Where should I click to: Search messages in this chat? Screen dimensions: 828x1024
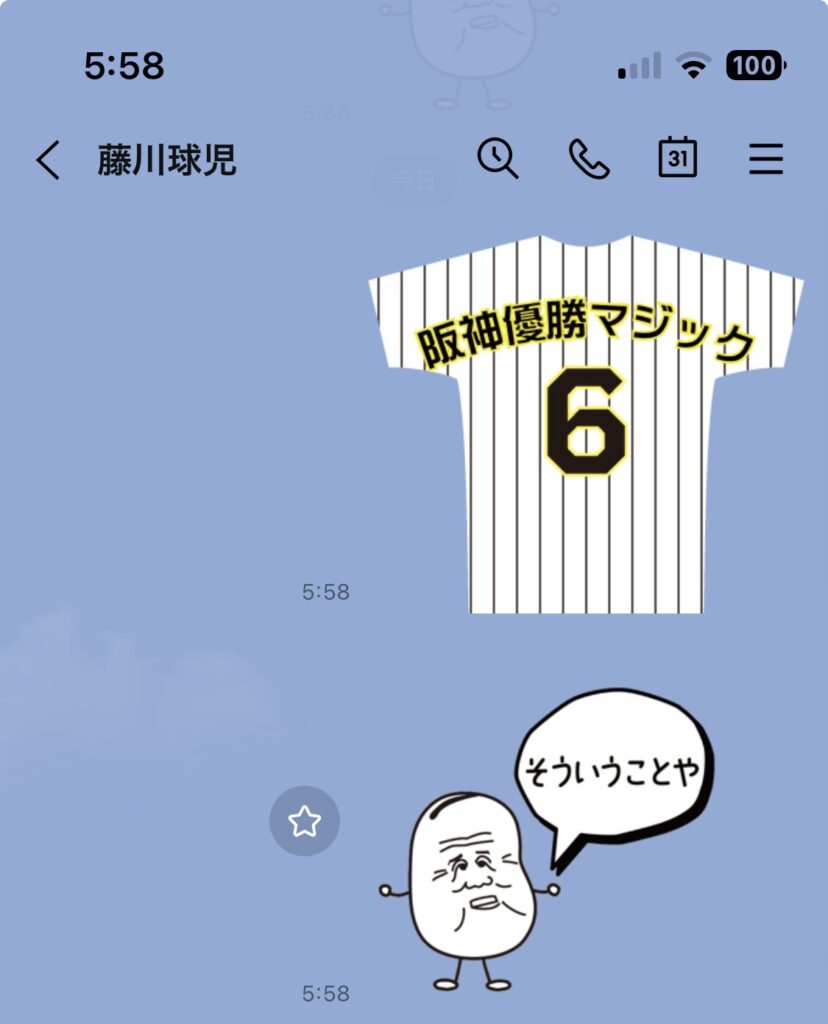[498, 158]
